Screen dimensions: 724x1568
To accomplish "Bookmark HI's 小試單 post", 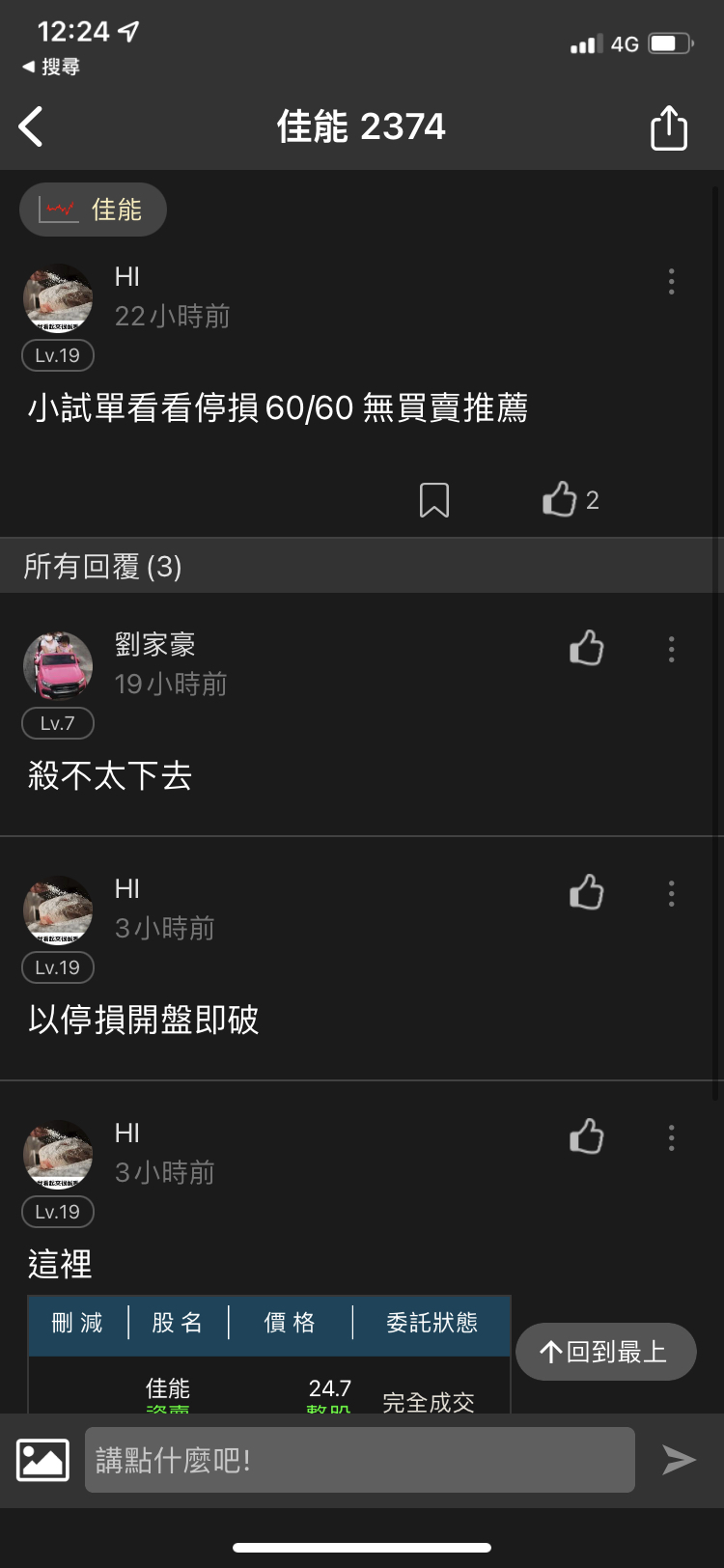I will coord(434,499).
